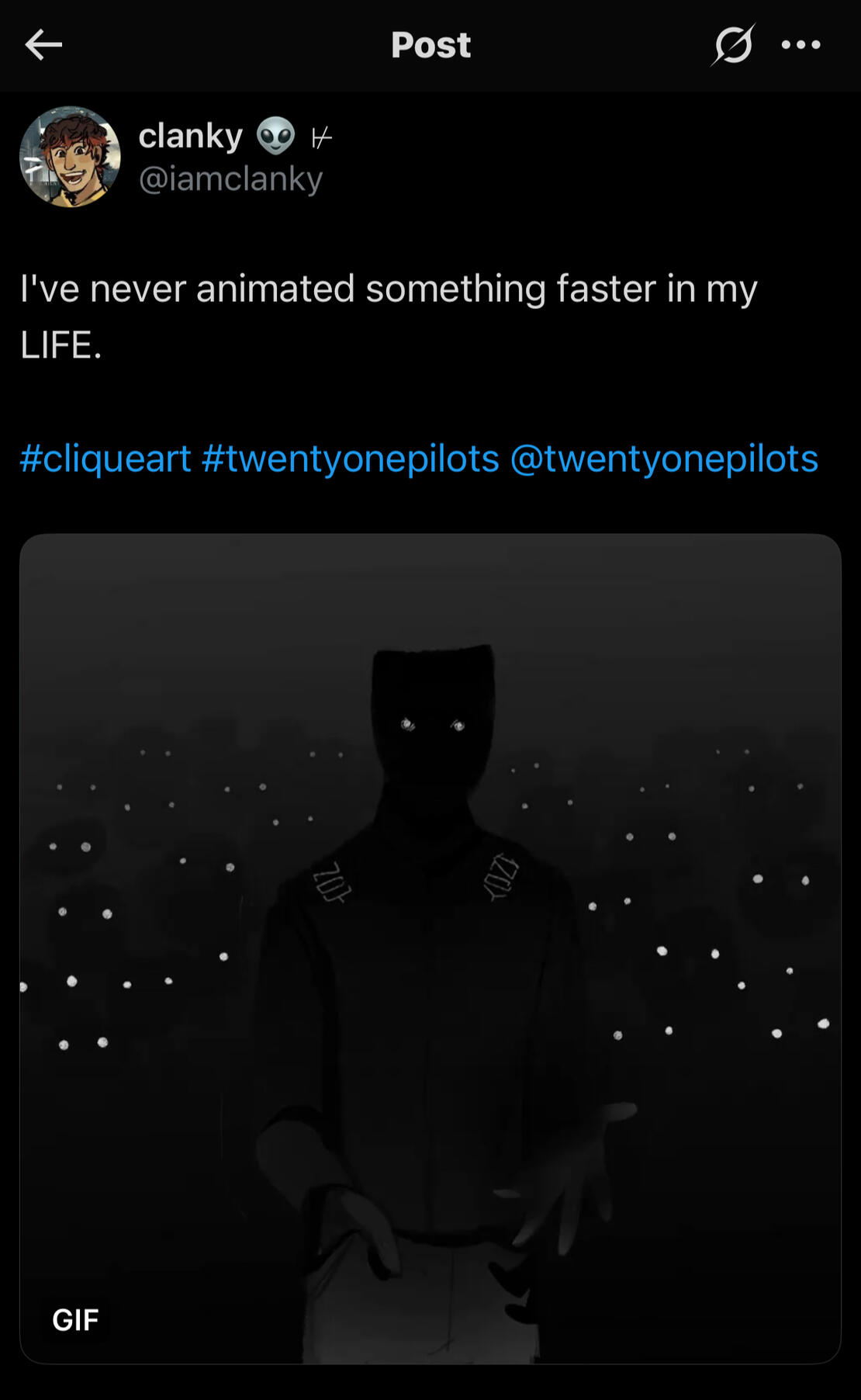The image size is (861, 1400).
Task: Open the three-dot overflow menu
Action: pos(800,45)
